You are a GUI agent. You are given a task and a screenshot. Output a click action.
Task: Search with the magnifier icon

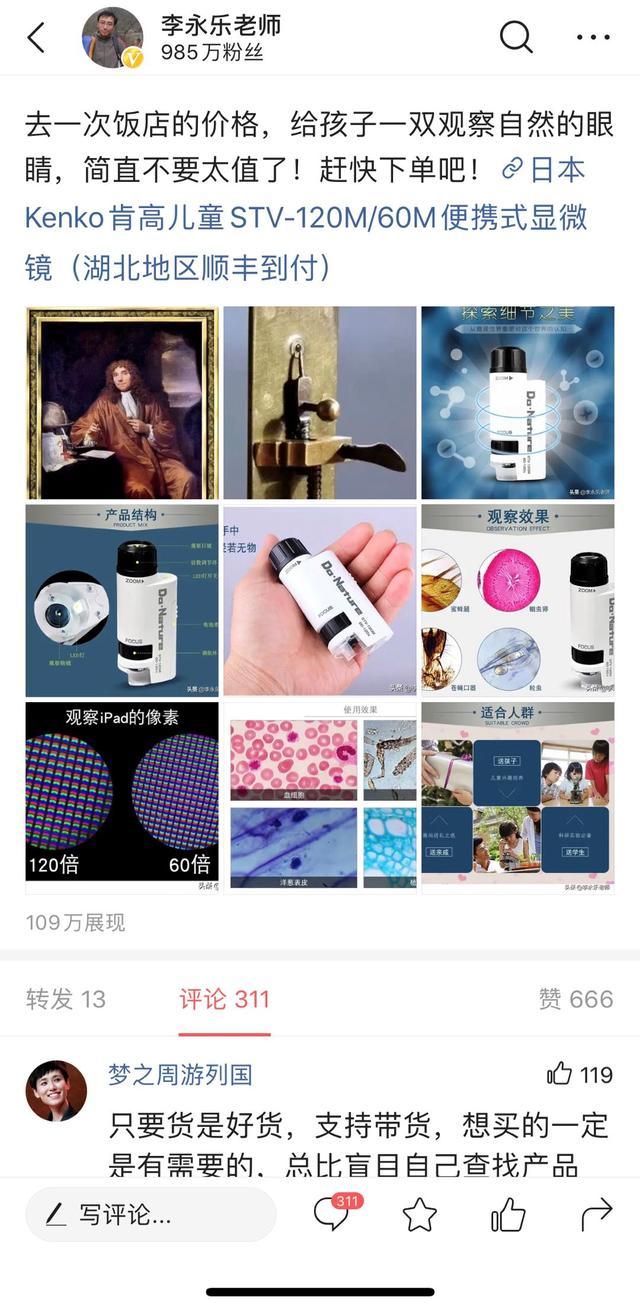(x=516, y=38)
